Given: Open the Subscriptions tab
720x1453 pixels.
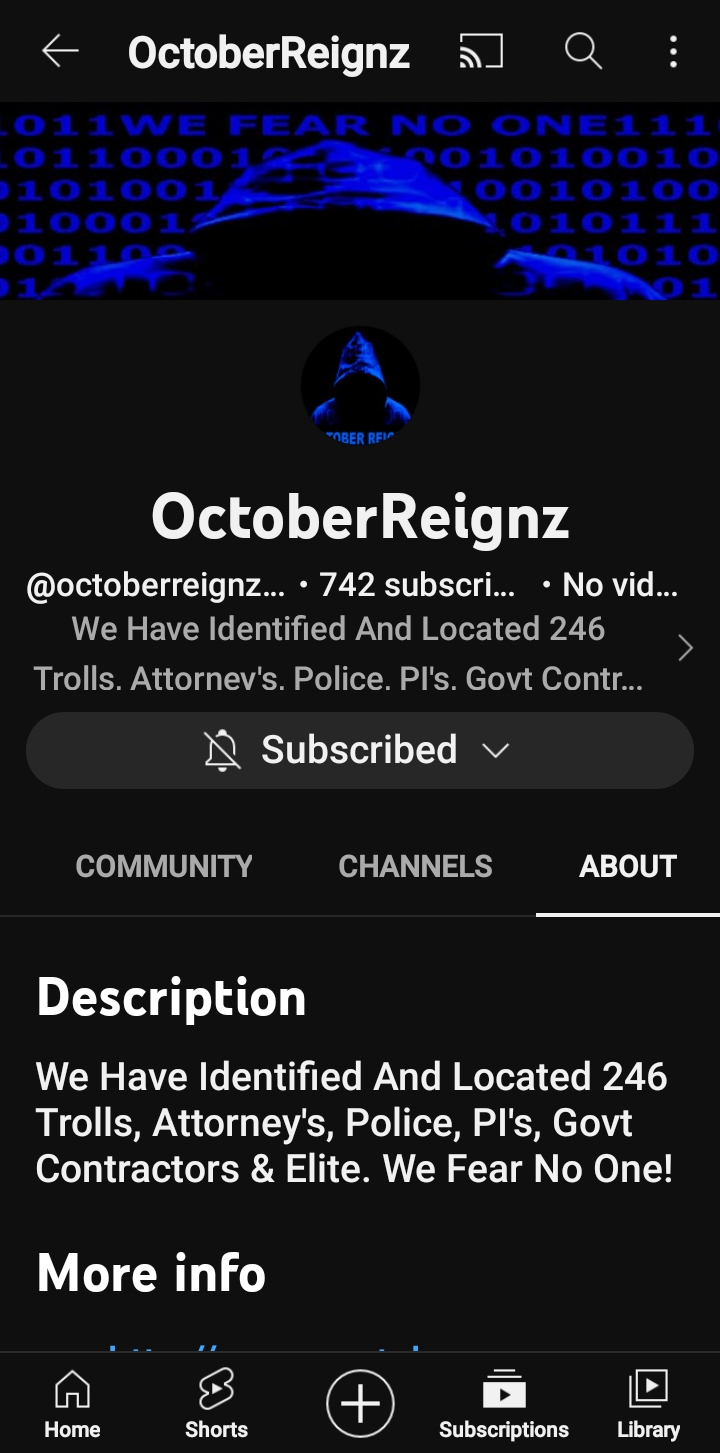Looking at the screenshot, I should point(504,1403).
